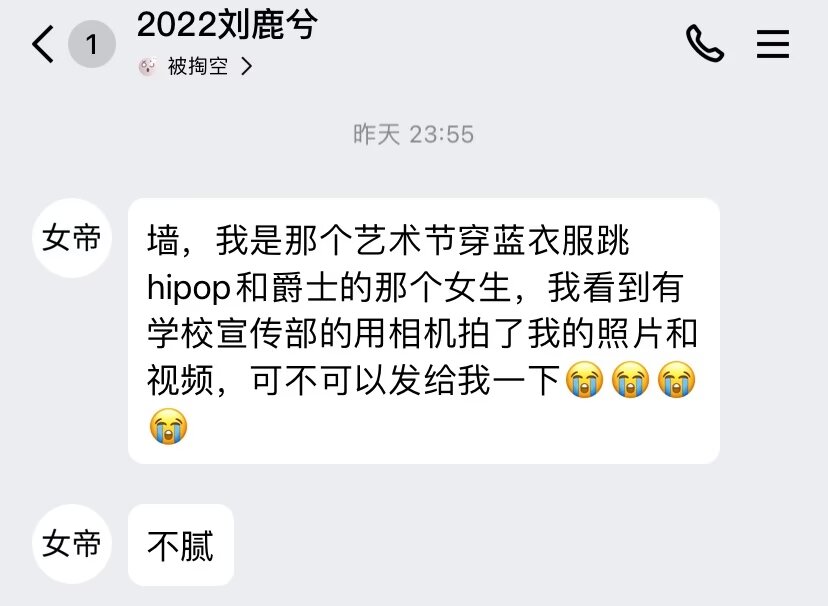Open 女帝 avatar beside the long message
The width and height of the screenshot is (828, 606).
(x=72, y=237)
